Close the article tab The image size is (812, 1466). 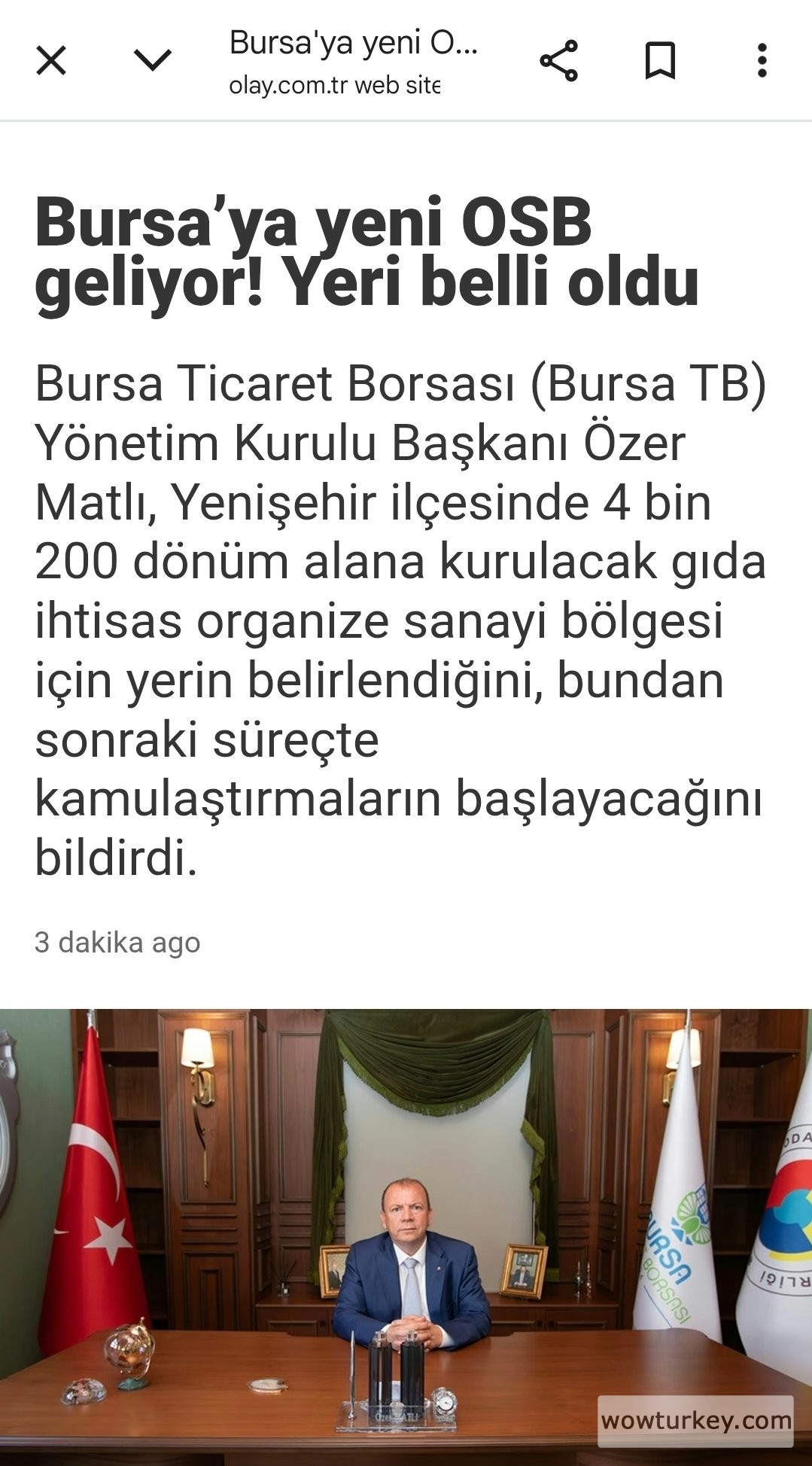tap(51, 60)
